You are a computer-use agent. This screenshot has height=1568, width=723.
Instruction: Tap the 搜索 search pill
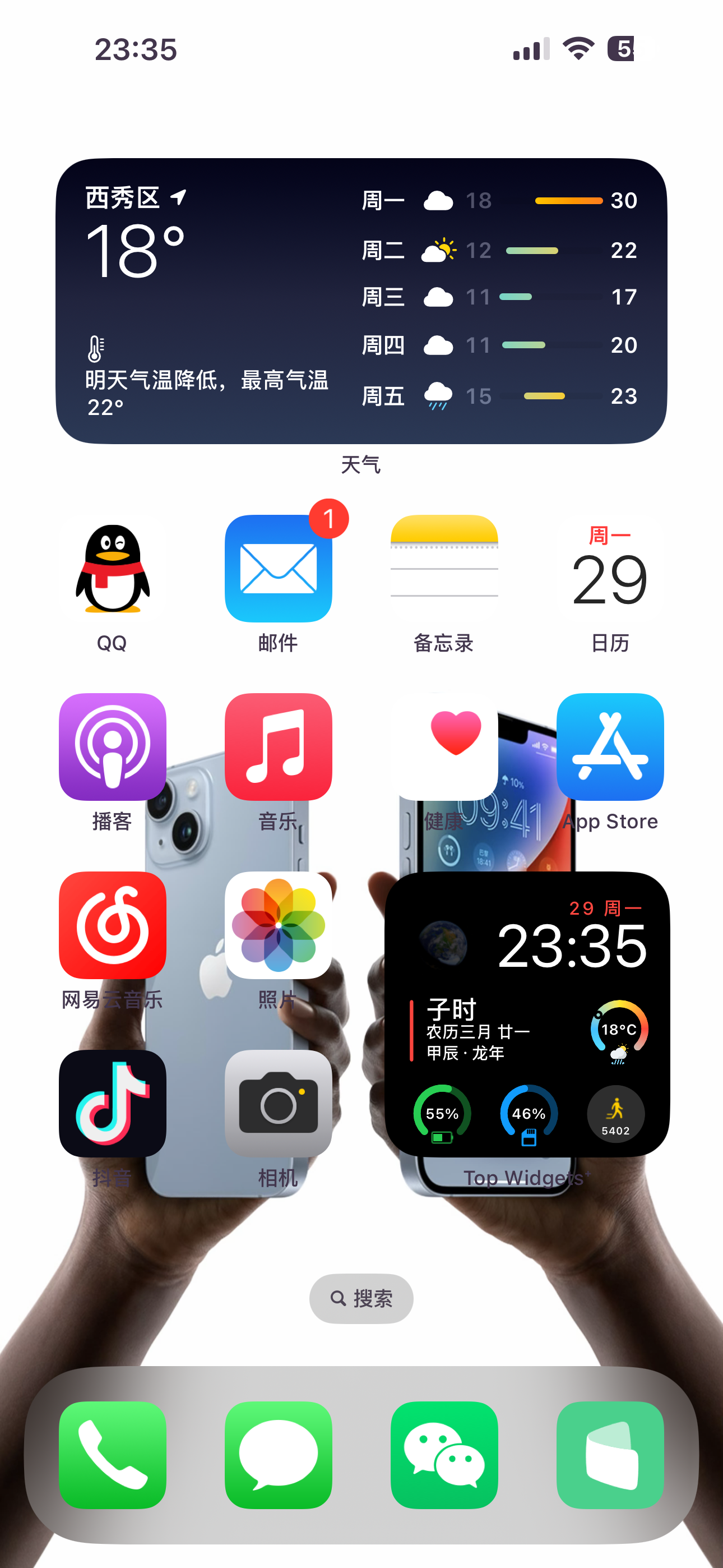tap(361, 1298)
